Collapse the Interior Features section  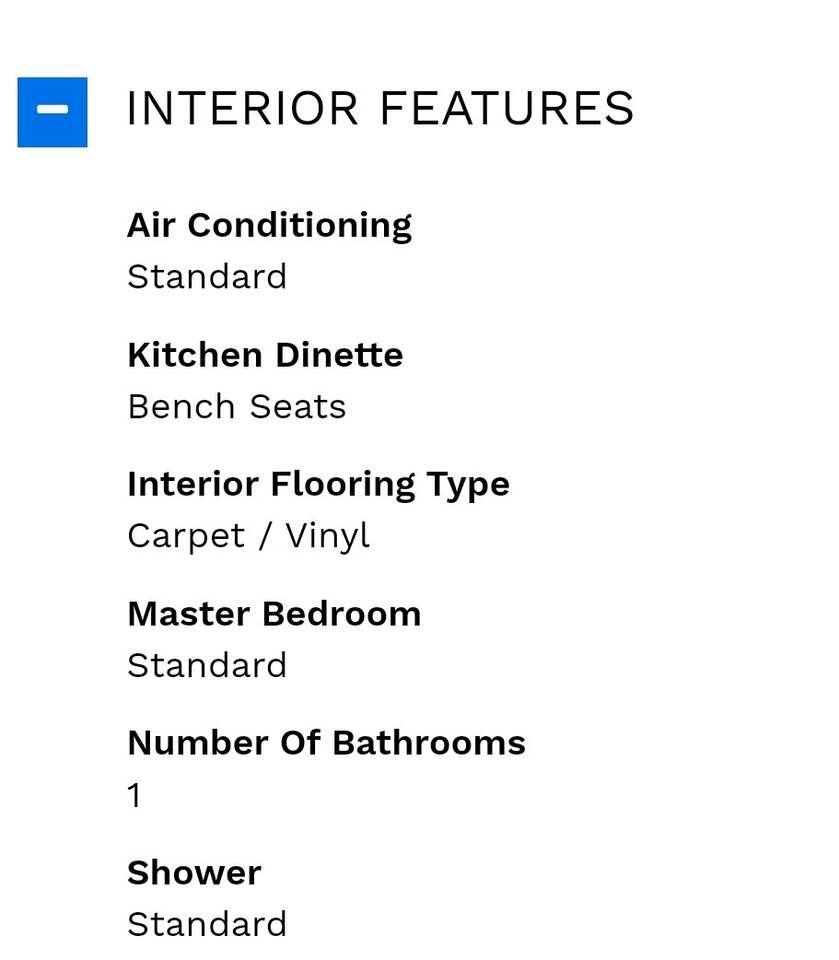tap(52, 111)
